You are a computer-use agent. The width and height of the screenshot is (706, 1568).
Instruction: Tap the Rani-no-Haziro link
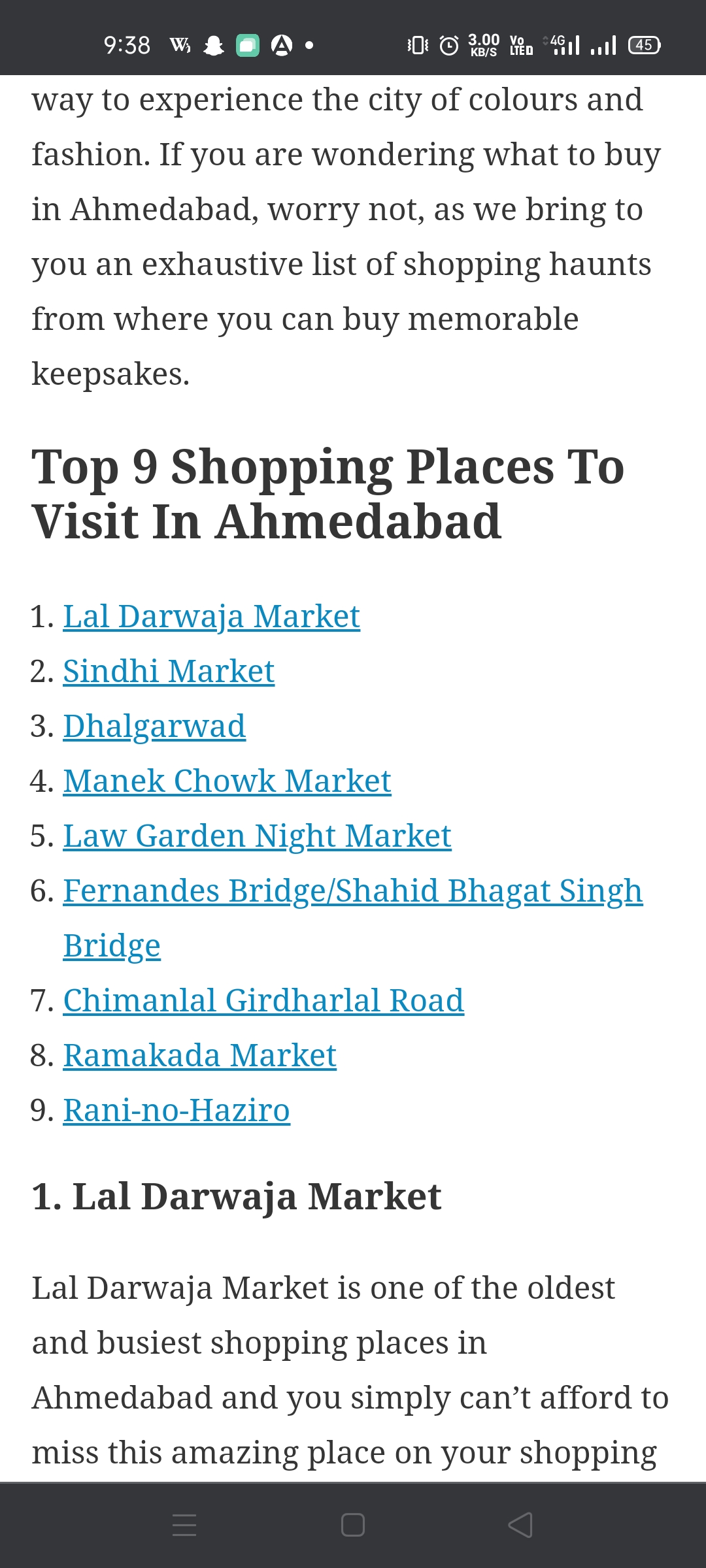(x=176, y=1111)
